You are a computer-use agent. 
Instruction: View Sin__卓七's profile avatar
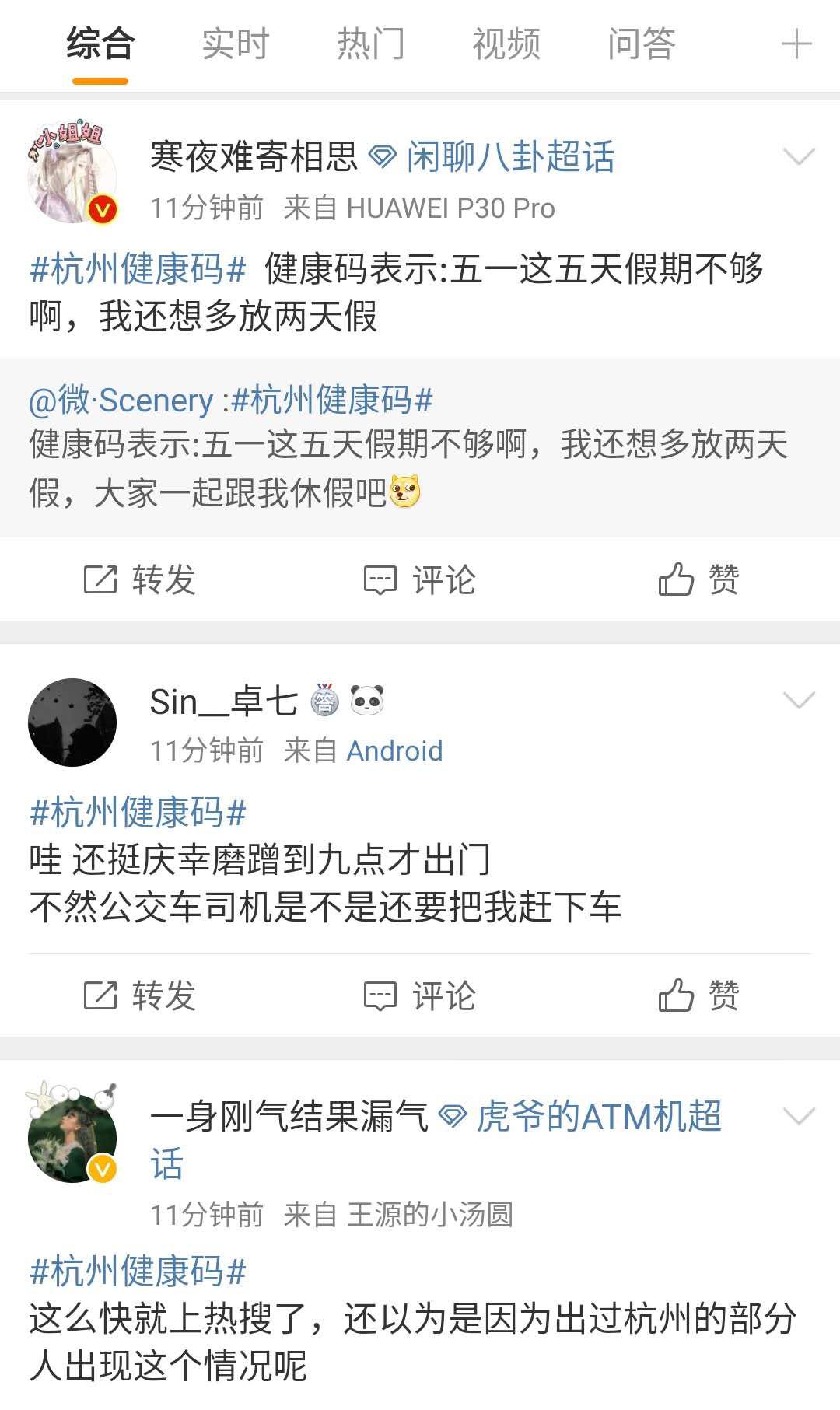pos(72,722)
